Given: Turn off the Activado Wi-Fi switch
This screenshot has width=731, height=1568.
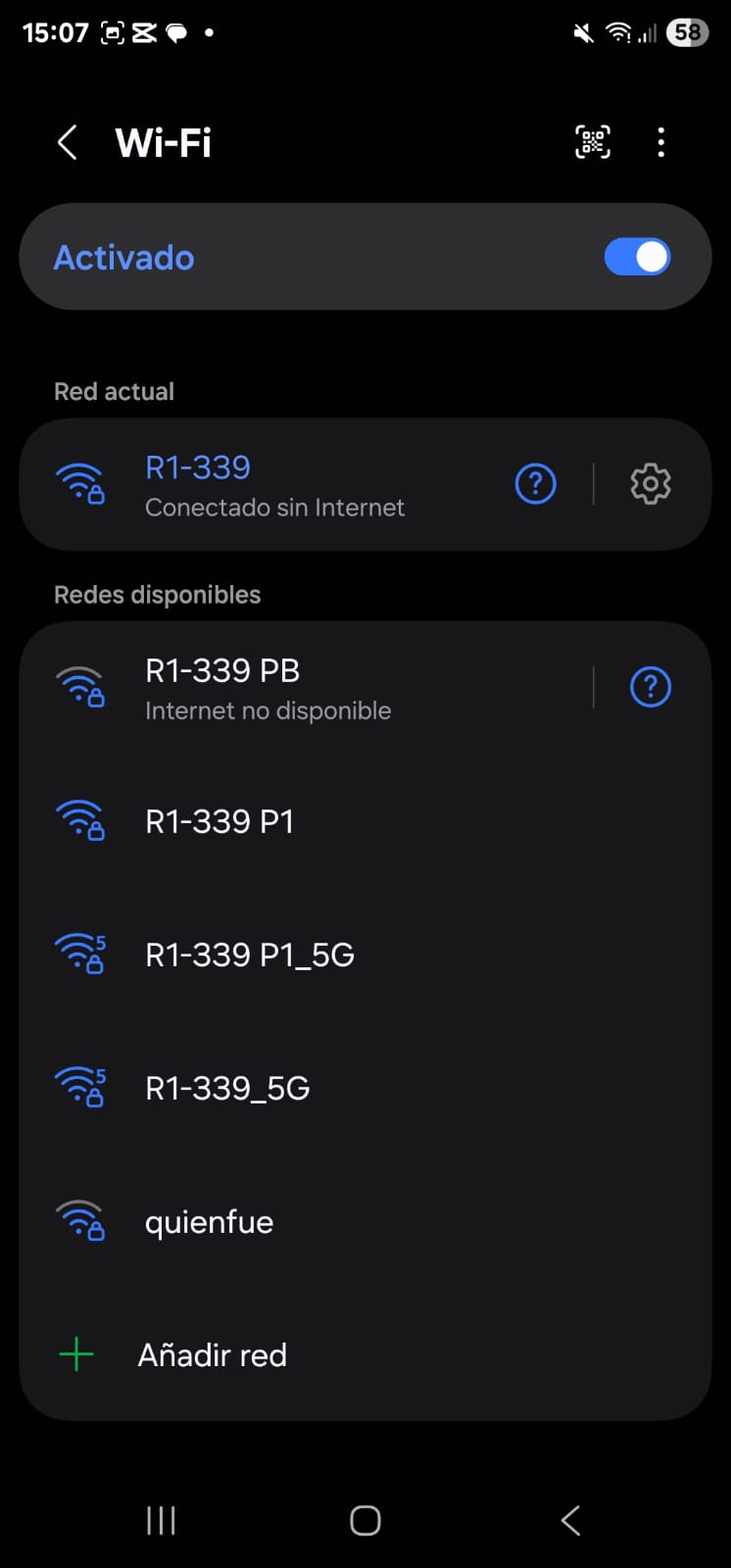Looking at the screenshot, I should pyautogui.click(x=637, y=258).
